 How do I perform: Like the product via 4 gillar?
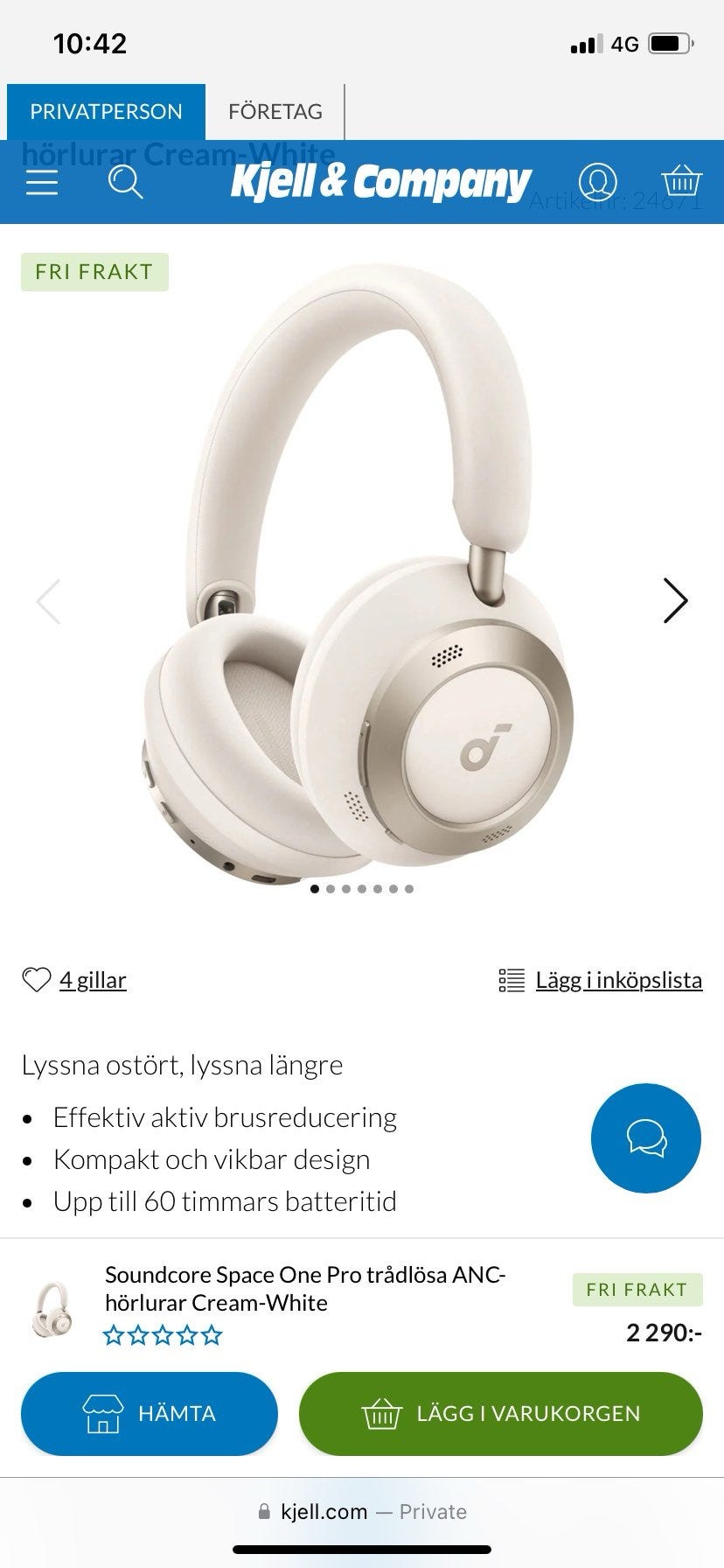pyautogui.click(x=74, y=980)
